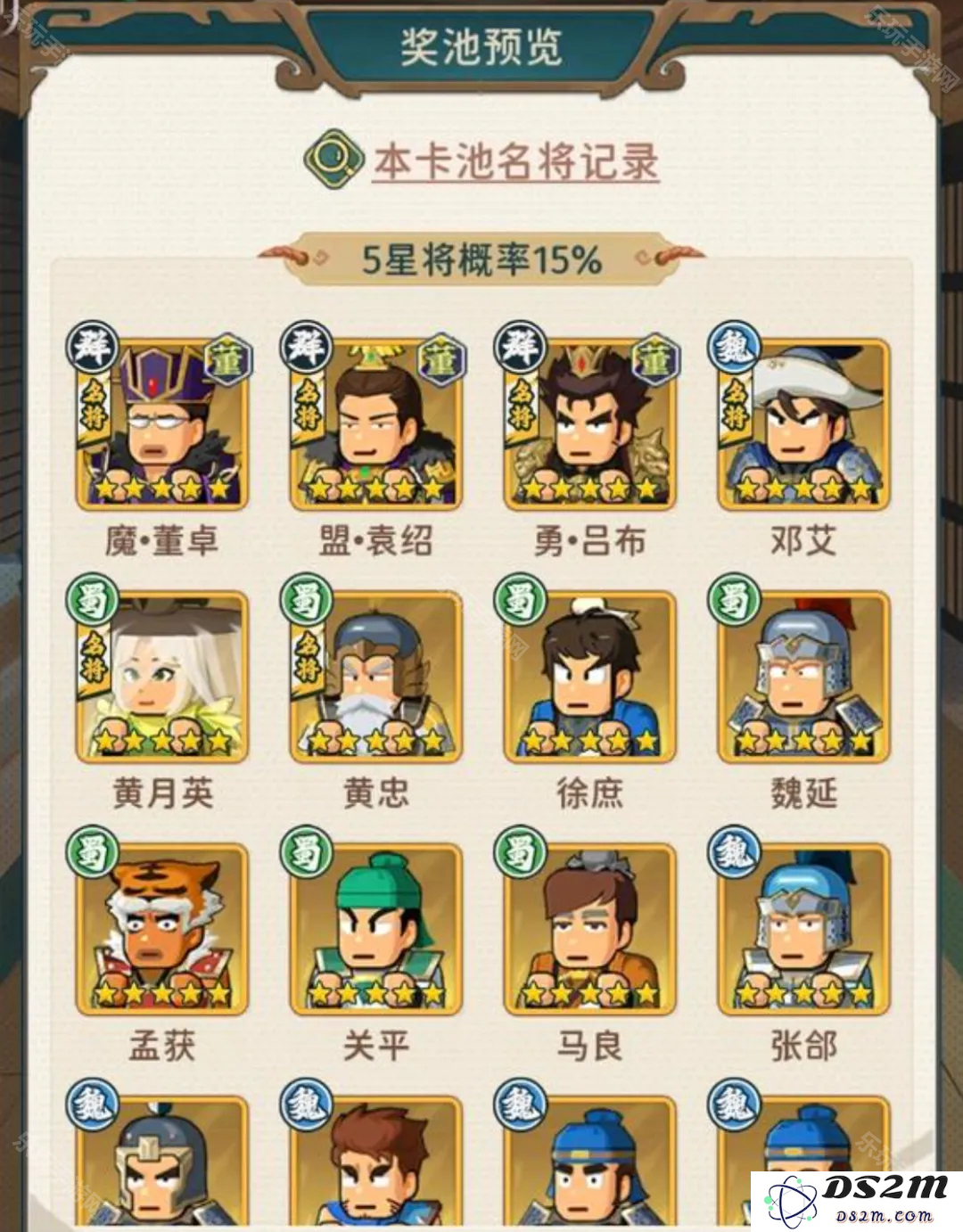Tap the 邓艾 hero portrait
This screenshot has width=963, height=1232.
click(x=803, y=425)
